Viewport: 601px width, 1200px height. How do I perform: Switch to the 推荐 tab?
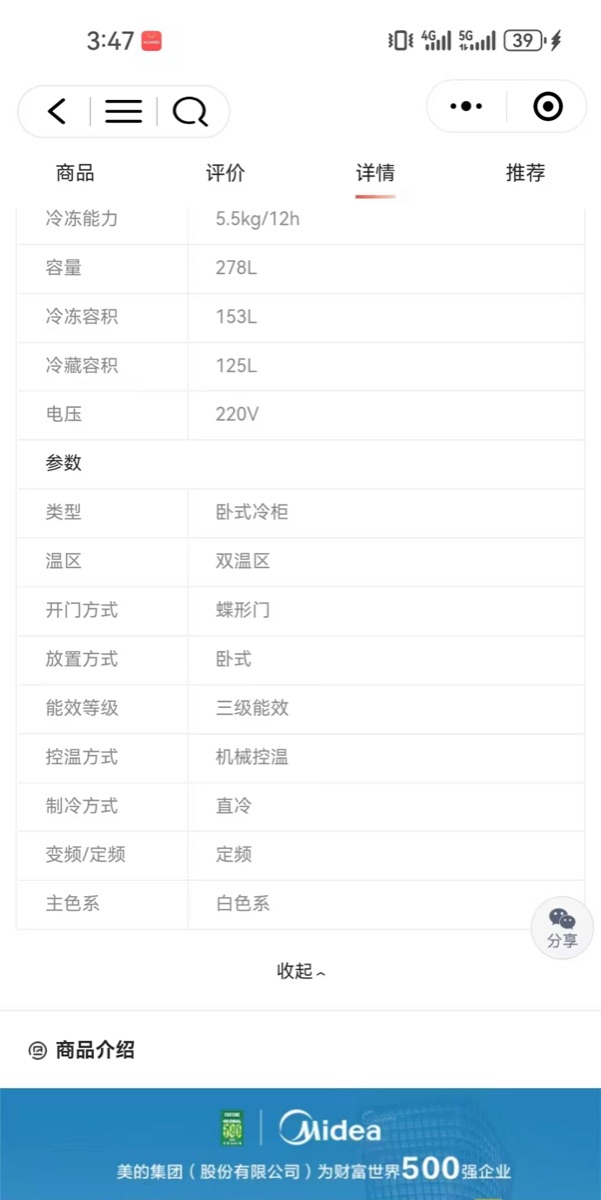click(525, 173)
